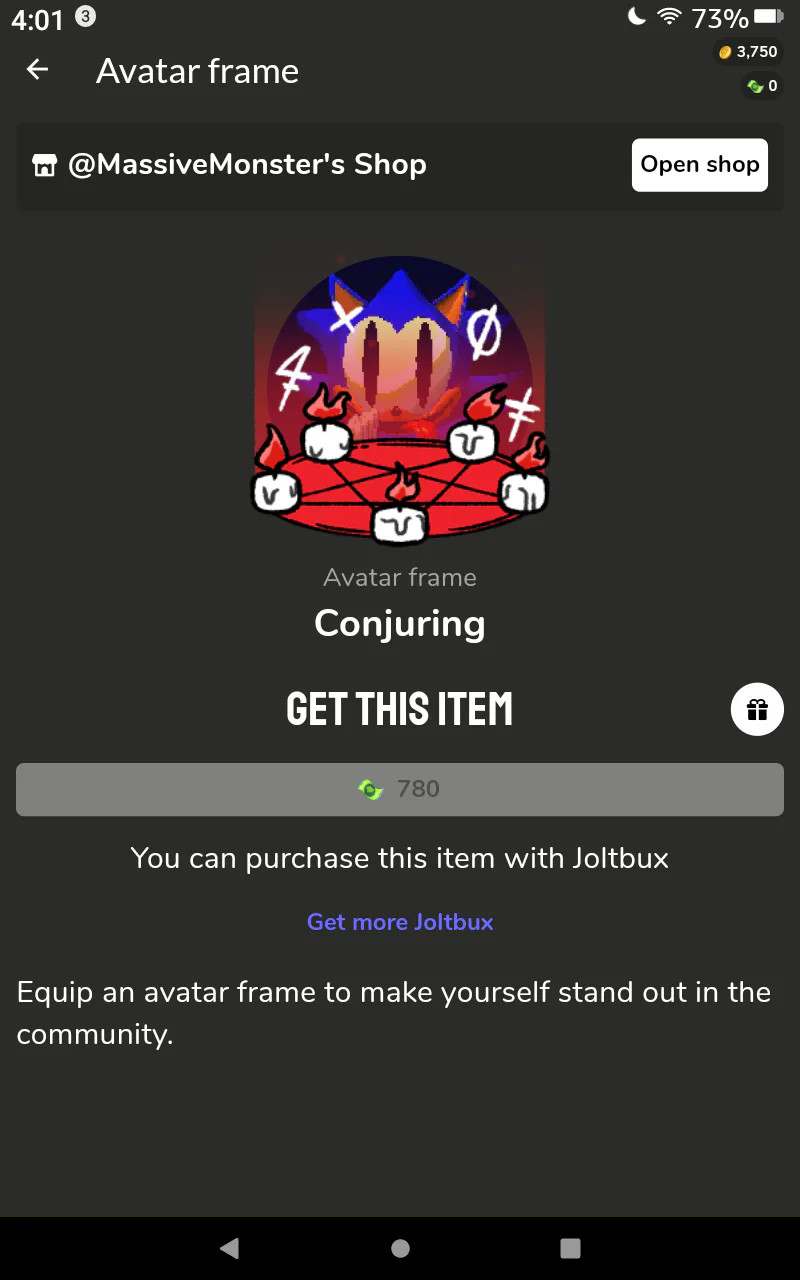Return to the device home screen
This screenshot has width=800, height=1280.
pyautogui.click(x=400, y=1248)
